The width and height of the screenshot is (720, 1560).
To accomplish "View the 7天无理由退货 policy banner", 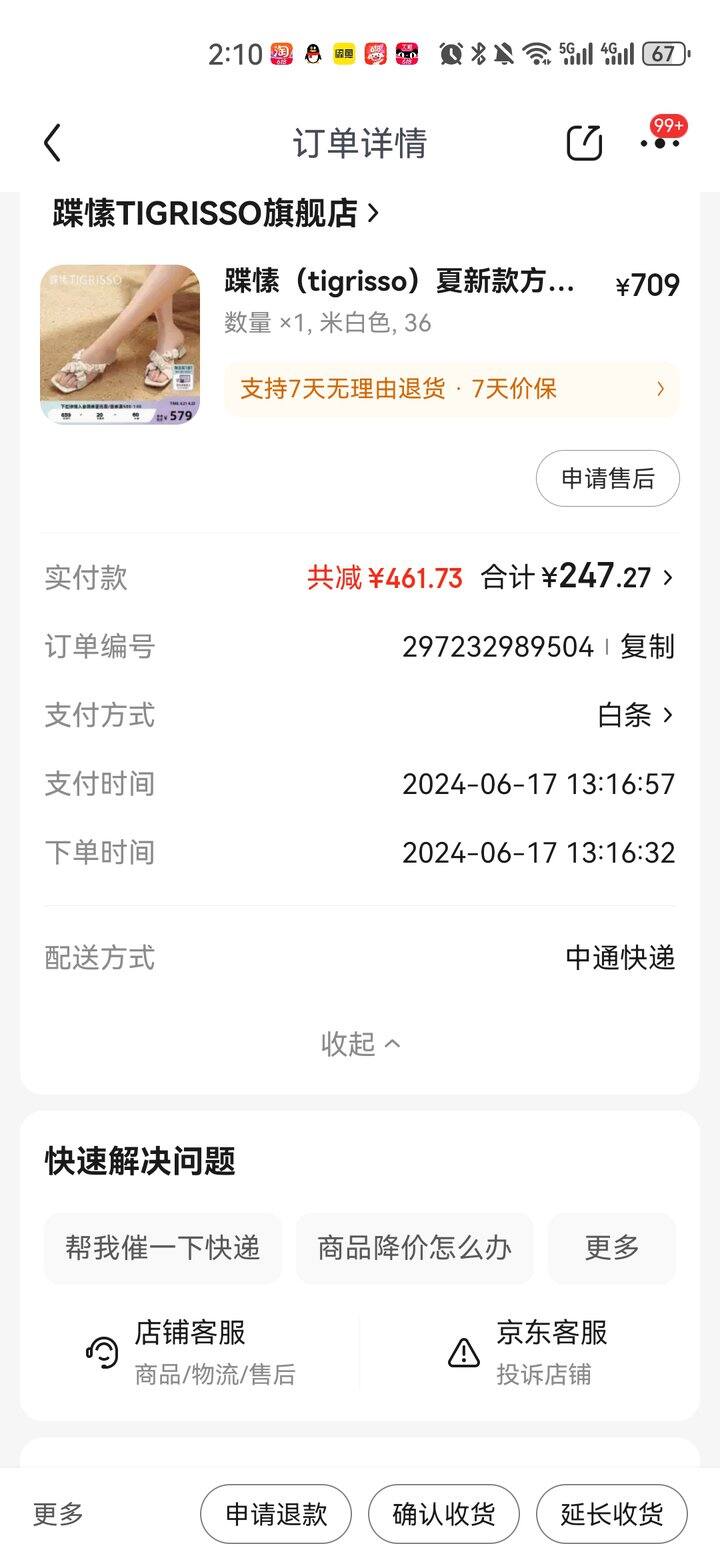I will 452,389.
